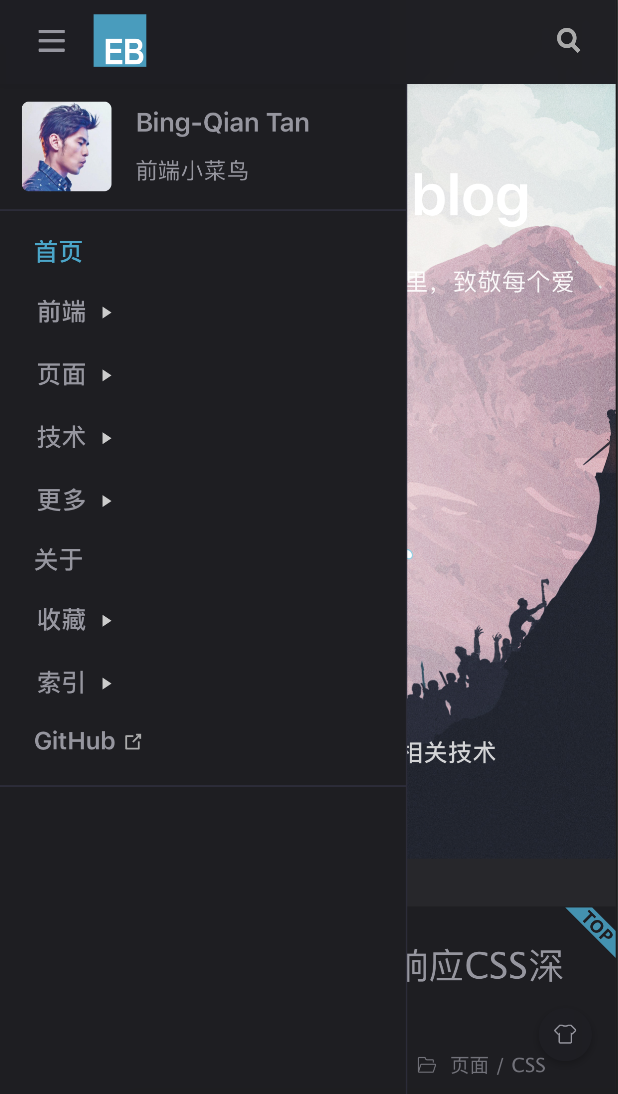Open the CSS category link
Screen dimensions: 618x1094
528,1065
